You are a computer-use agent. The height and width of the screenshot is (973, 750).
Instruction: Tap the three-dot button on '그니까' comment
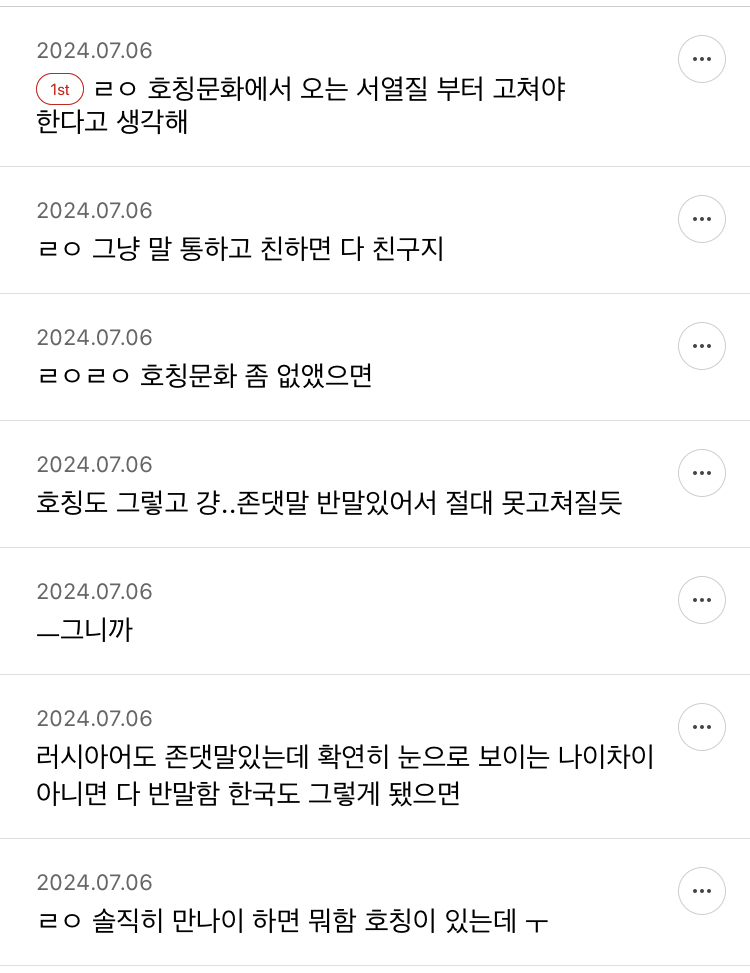pyautogui.click(x=701, y=600)
